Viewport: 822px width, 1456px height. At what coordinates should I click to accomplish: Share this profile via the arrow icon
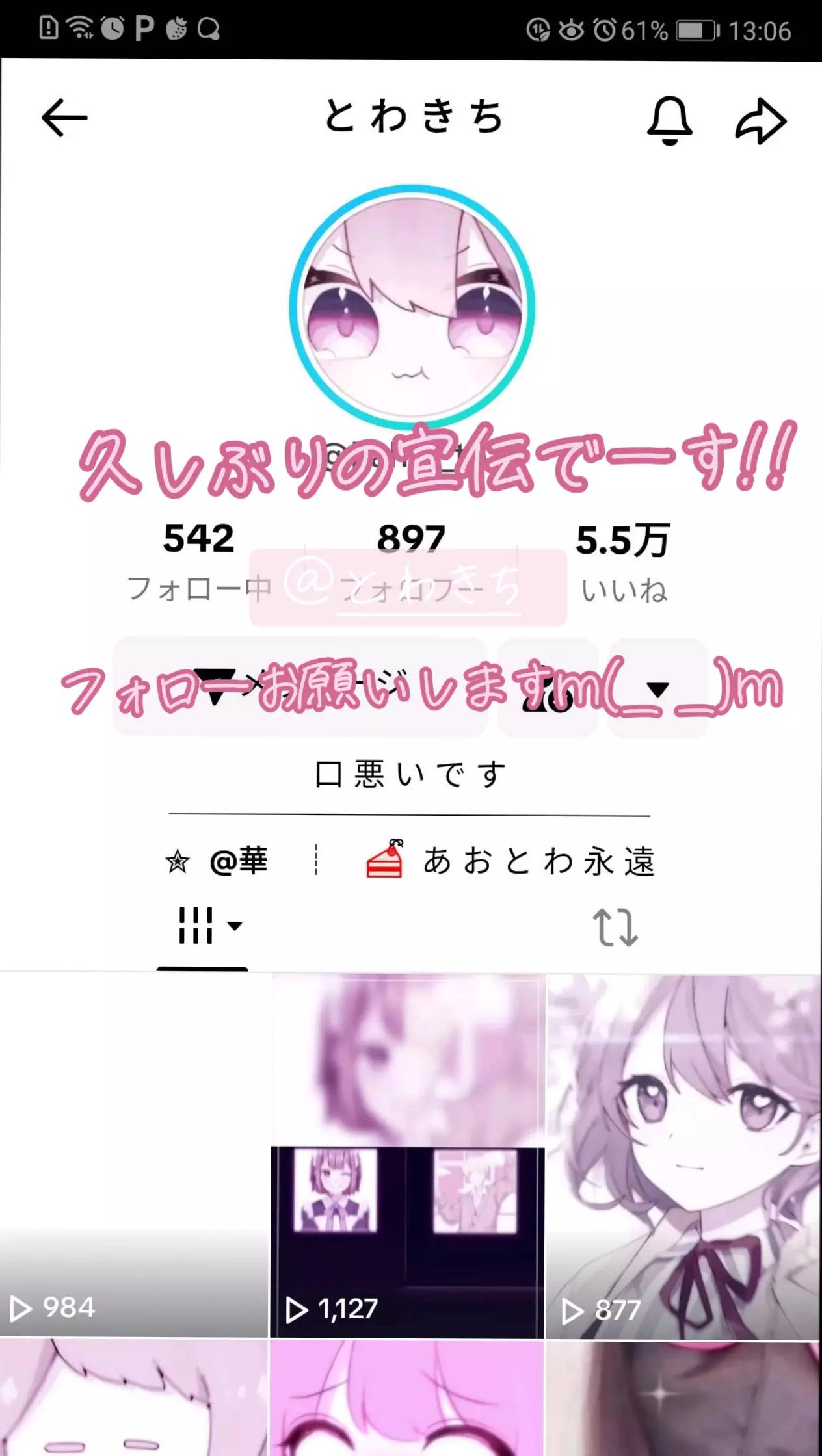(760, 121)
